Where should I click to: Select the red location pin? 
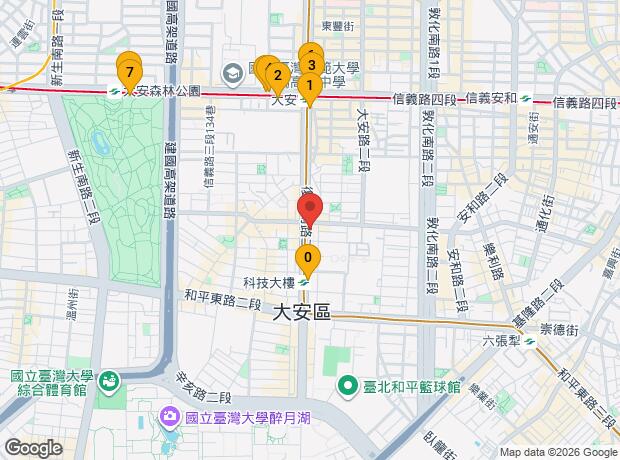pyautogui.click(x=309, y=211)
